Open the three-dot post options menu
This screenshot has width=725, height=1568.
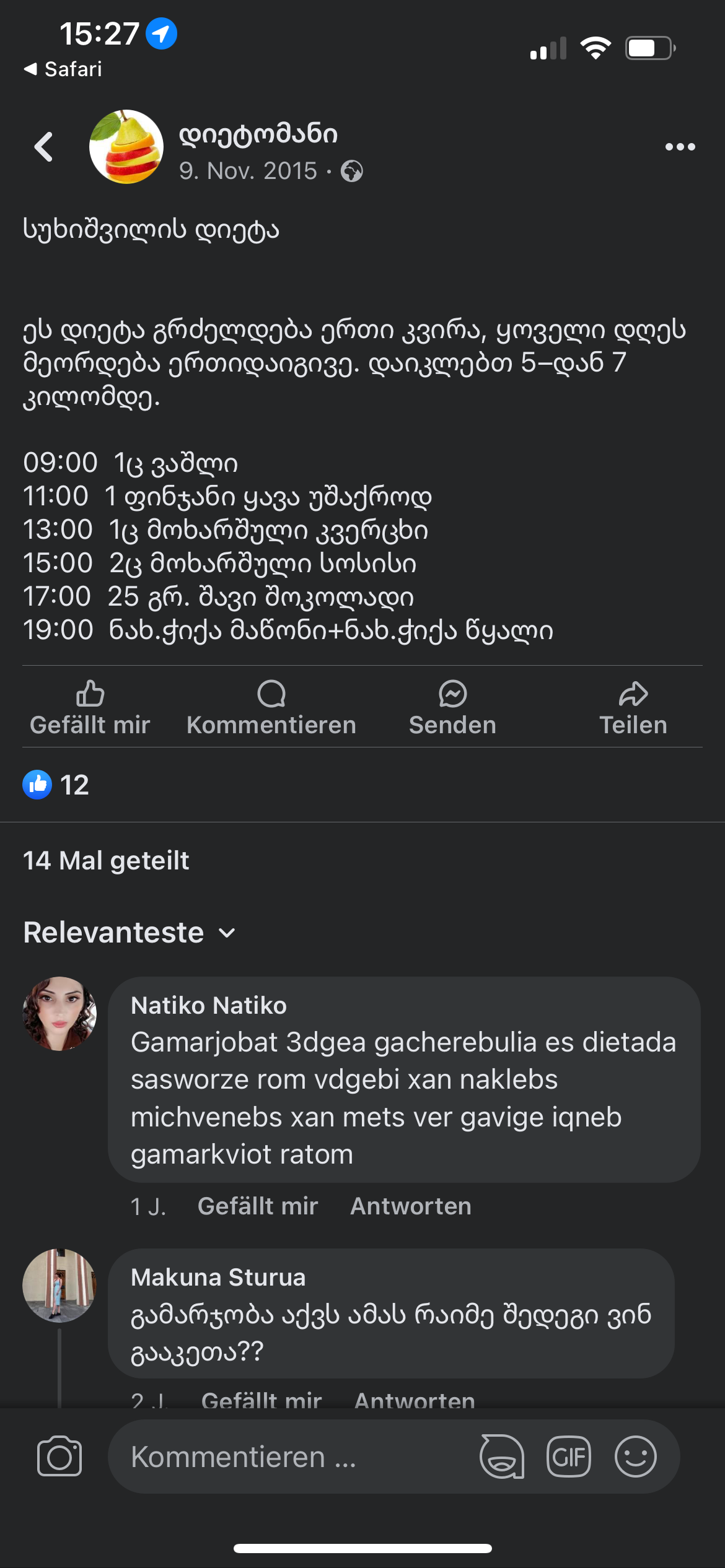point(680,147)
